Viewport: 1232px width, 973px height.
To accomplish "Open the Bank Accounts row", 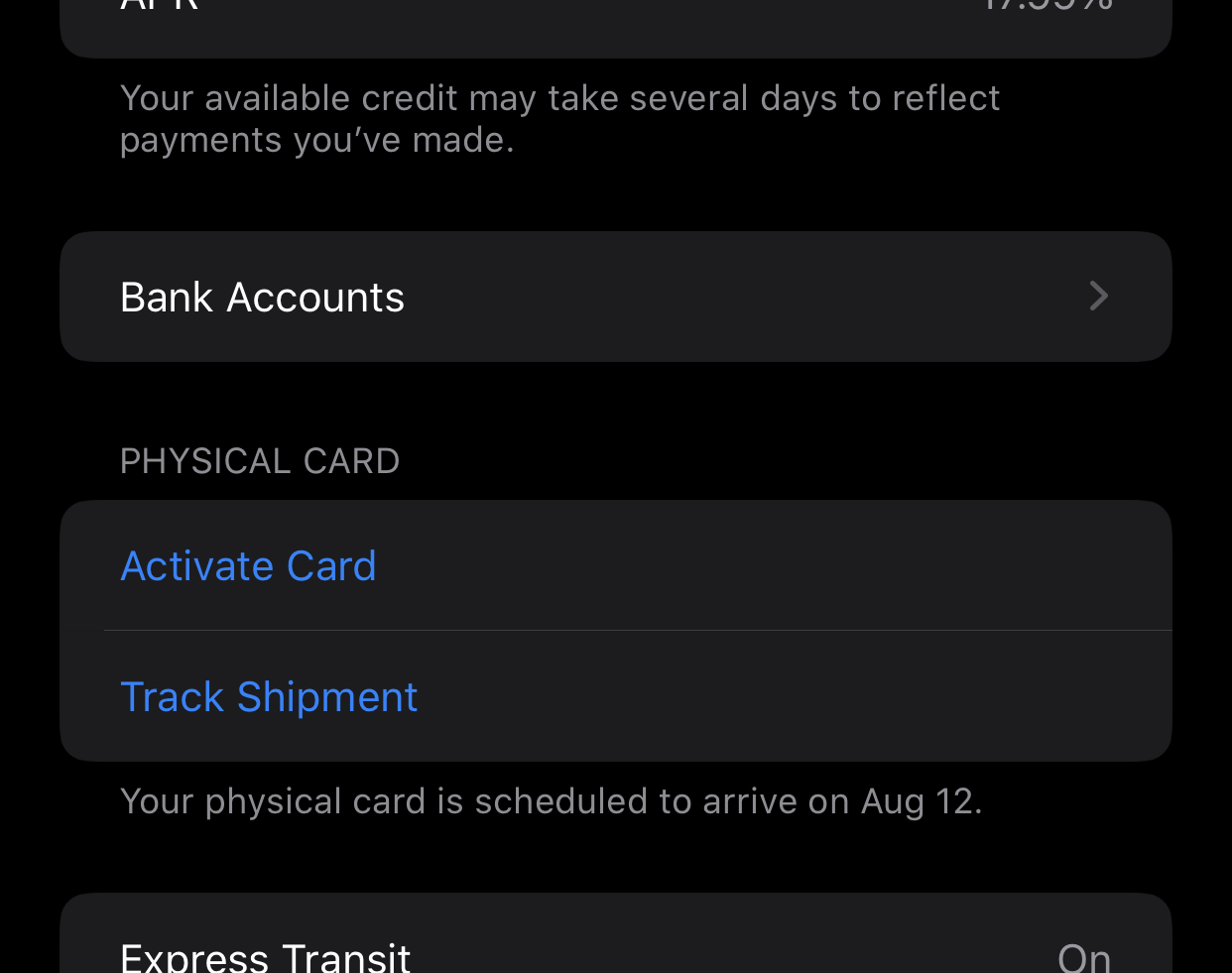I will tap(615, 297).
